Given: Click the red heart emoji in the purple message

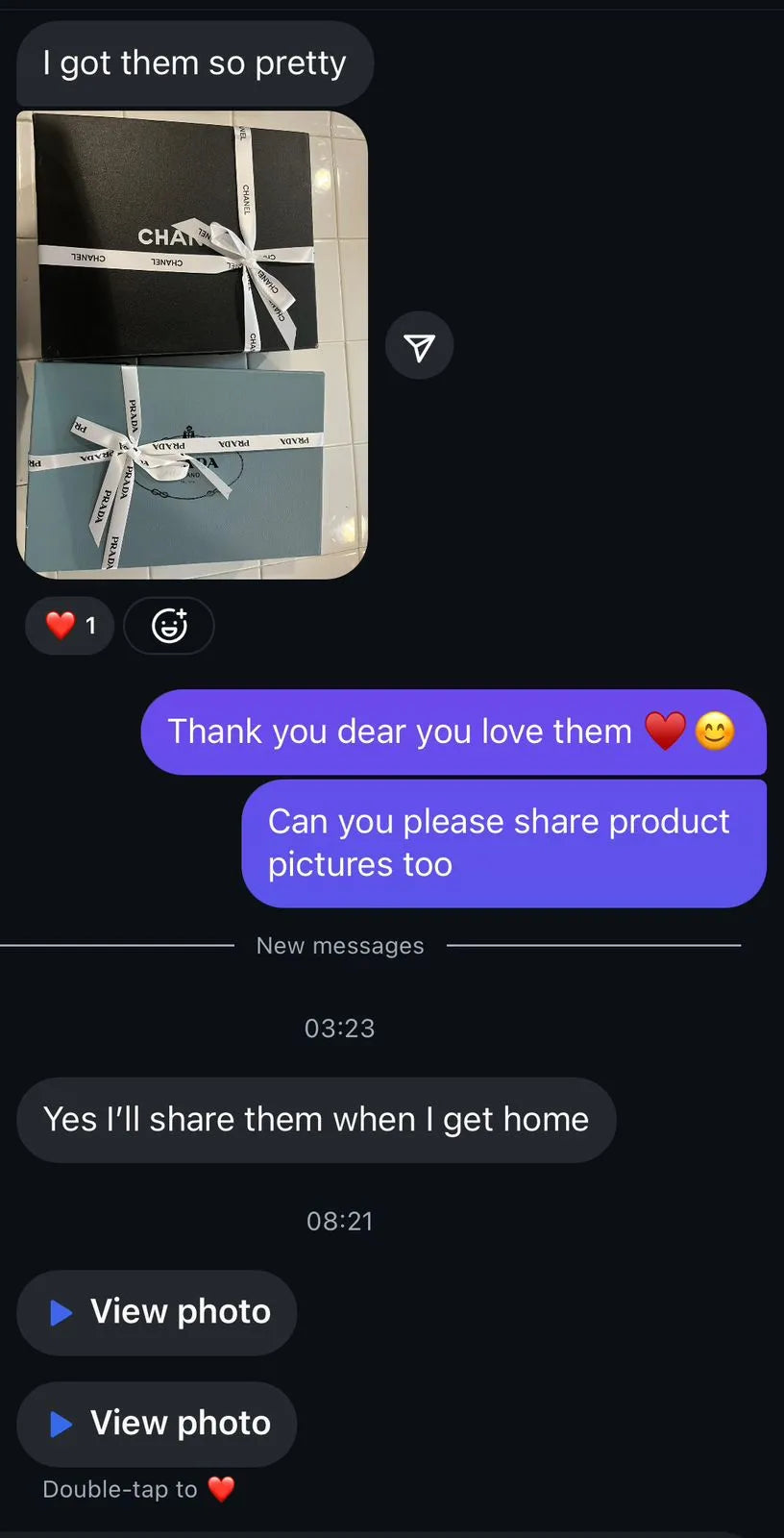Looking at the screenshot, I should click(667, 731).
